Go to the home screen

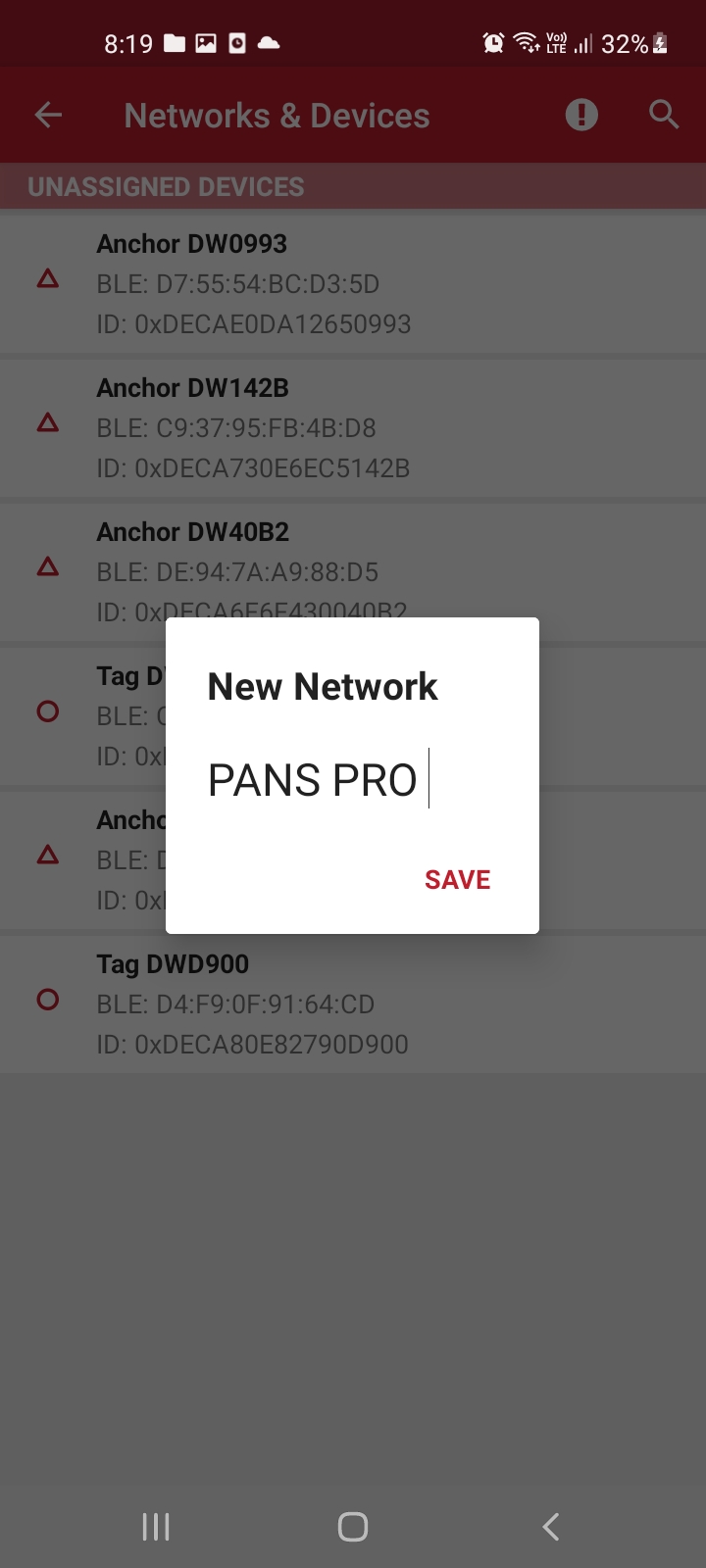[x=353, y=1526]
